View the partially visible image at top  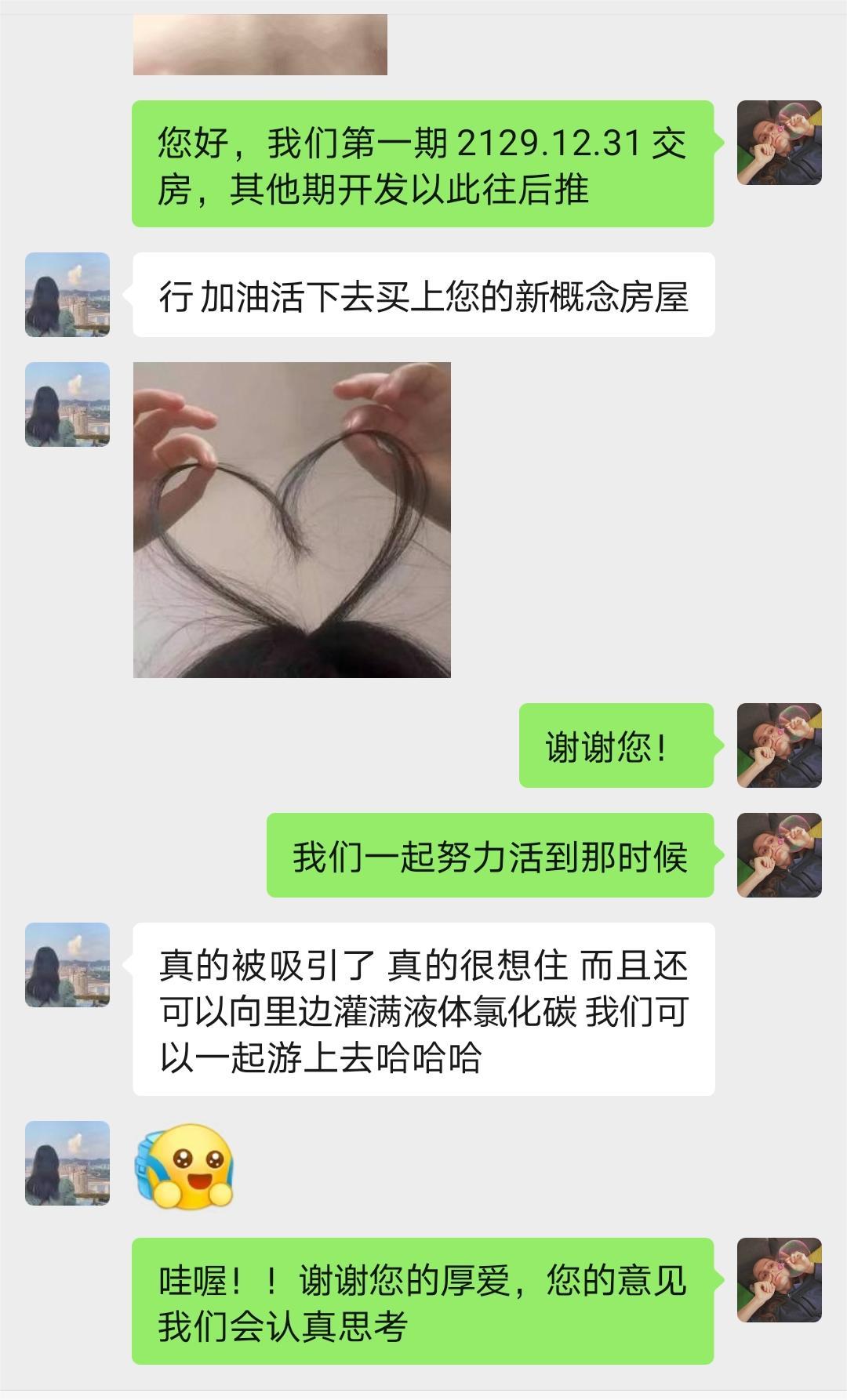pyautogui.click(x=260, y=45)
